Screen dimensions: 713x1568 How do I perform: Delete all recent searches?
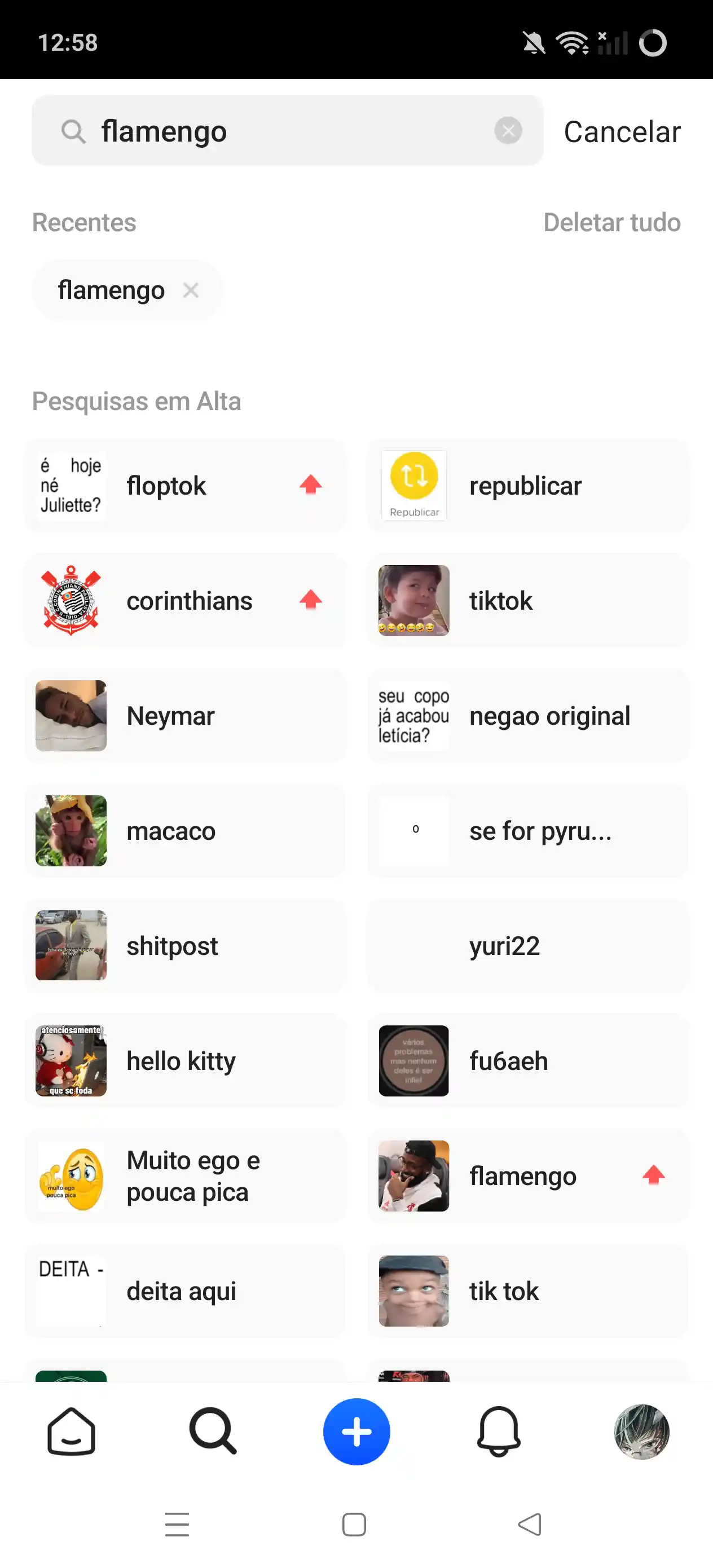(611, 222)
